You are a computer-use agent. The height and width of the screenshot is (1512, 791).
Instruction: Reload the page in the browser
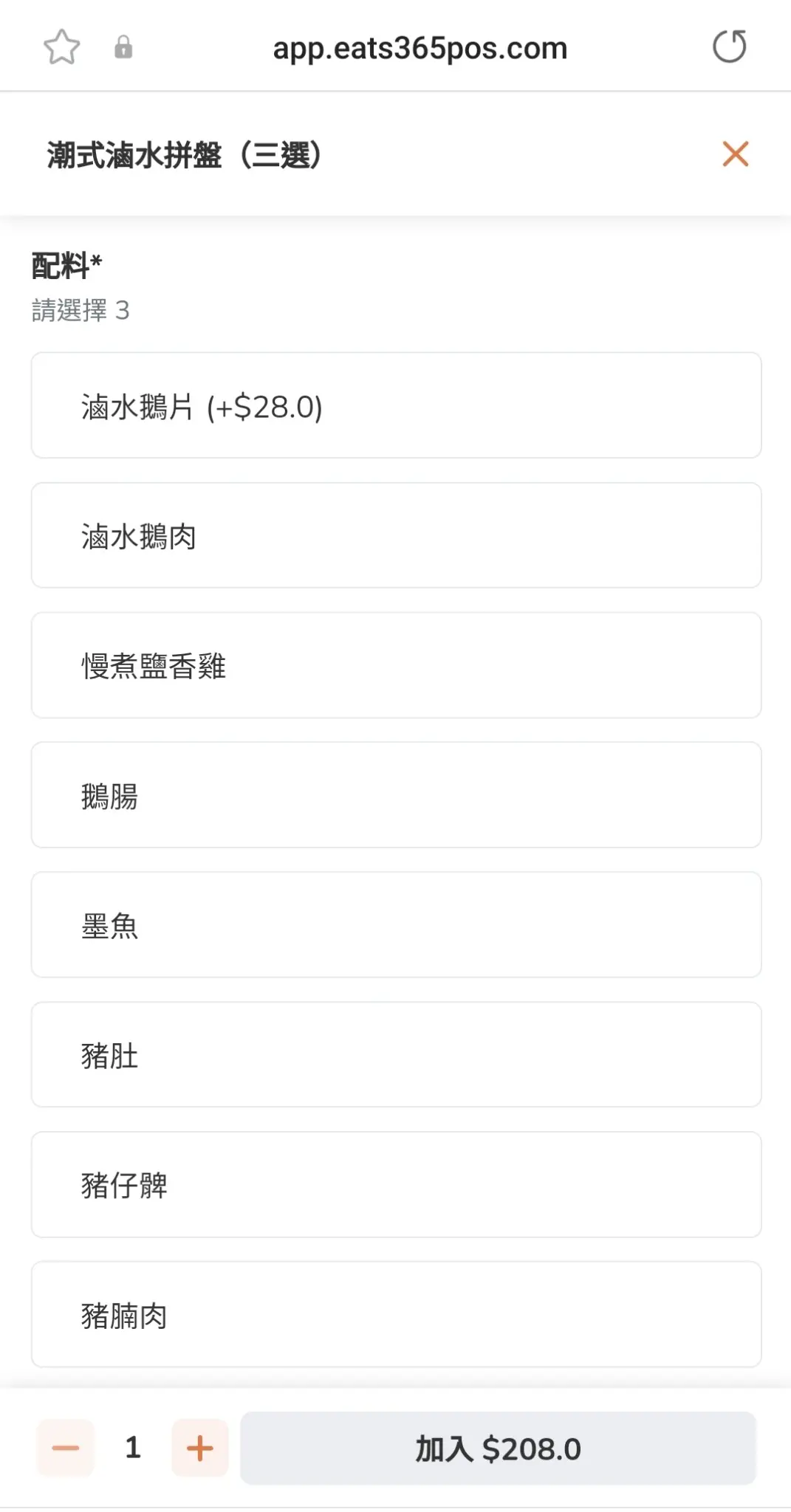(729, 47)
